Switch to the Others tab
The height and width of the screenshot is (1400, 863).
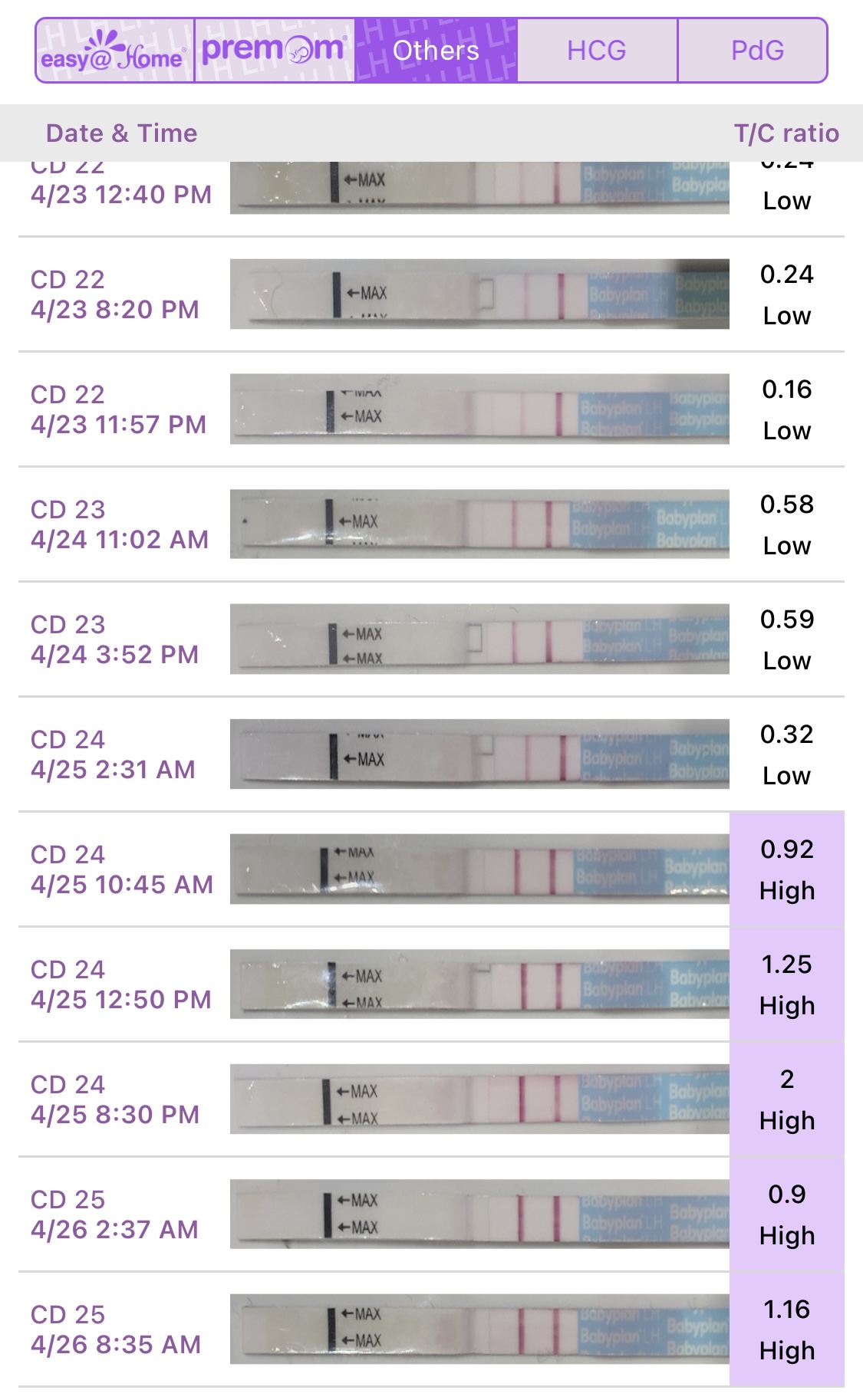coord(436,51)
